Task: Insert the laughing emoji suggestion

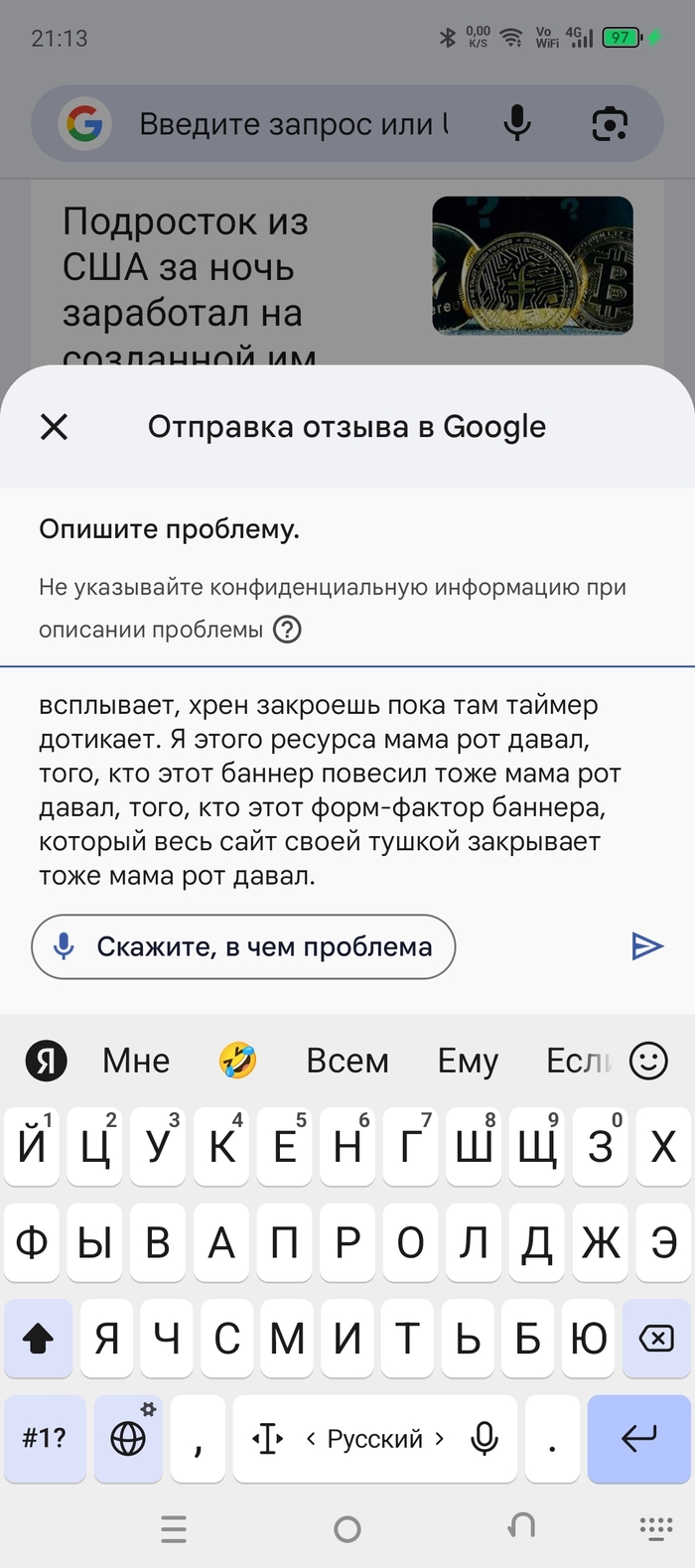Action: coord(237,1061)
